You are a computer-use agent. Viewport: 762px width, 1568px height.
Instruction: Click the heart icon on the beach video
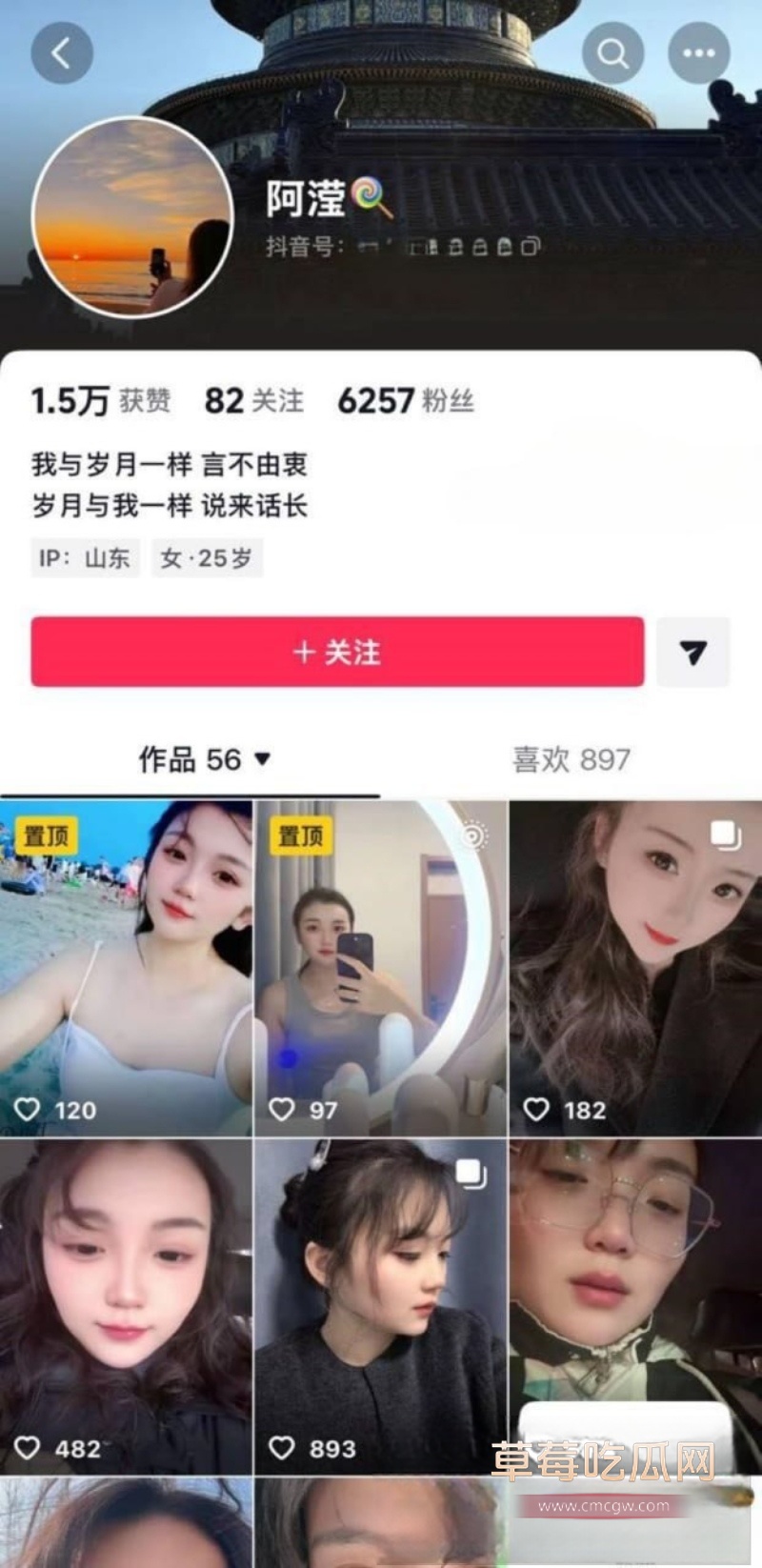point(29,1109)
